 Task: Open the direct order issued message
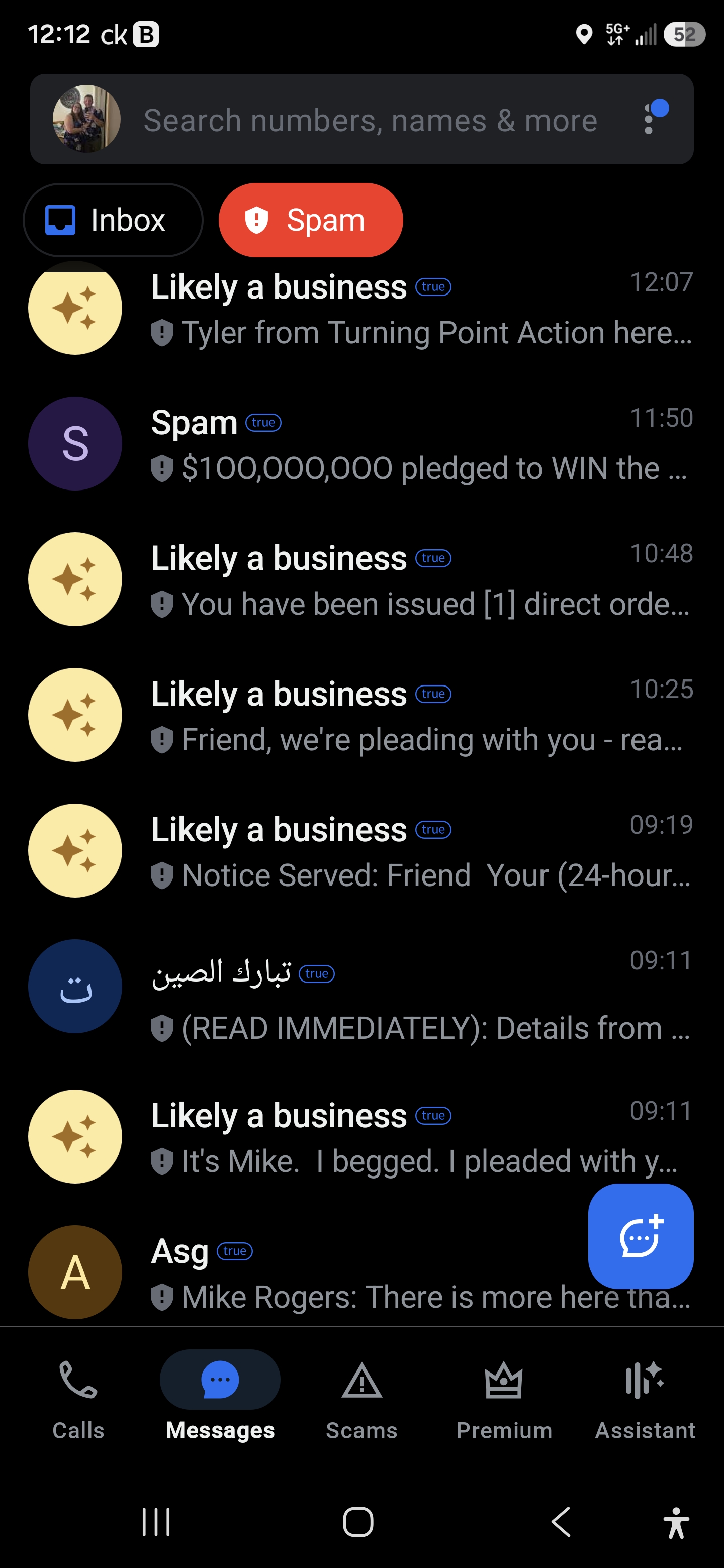[x=361, y=579]
